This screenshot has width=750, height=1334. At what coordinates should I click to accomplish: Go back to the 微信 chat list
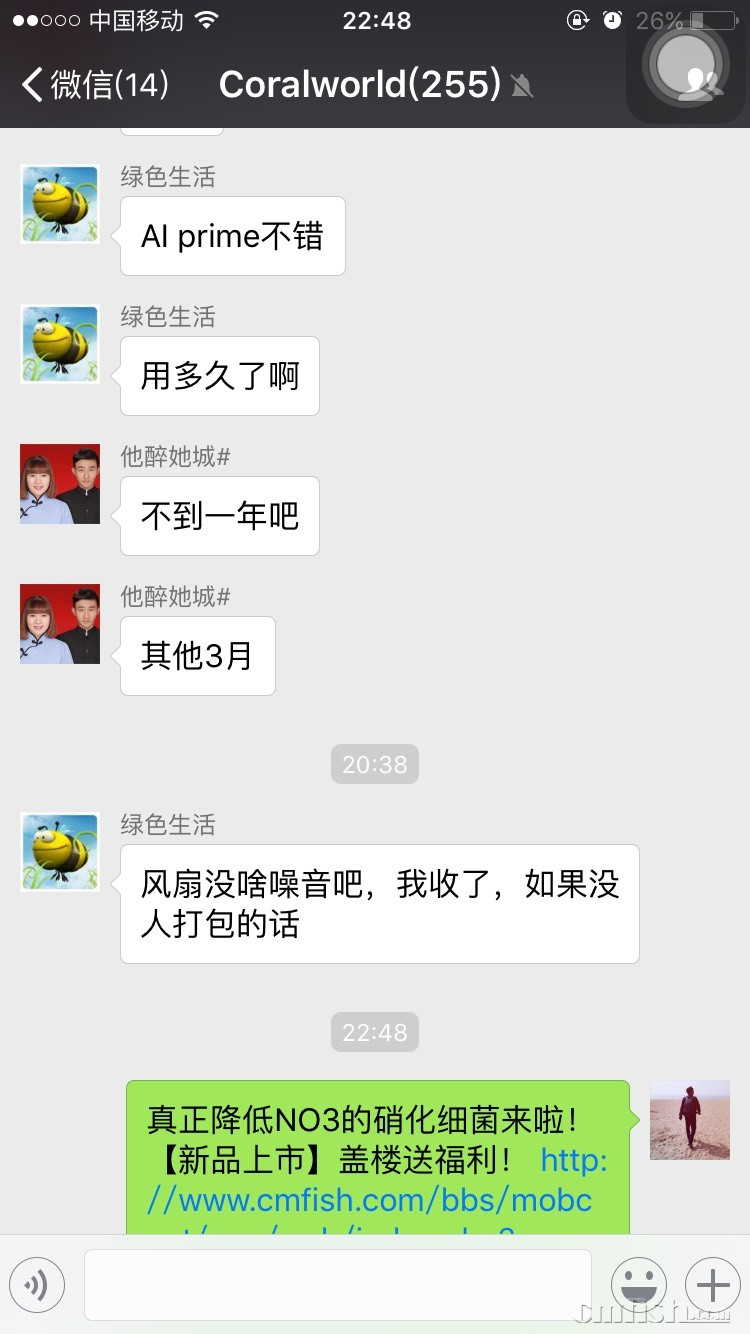coord(95,85)
